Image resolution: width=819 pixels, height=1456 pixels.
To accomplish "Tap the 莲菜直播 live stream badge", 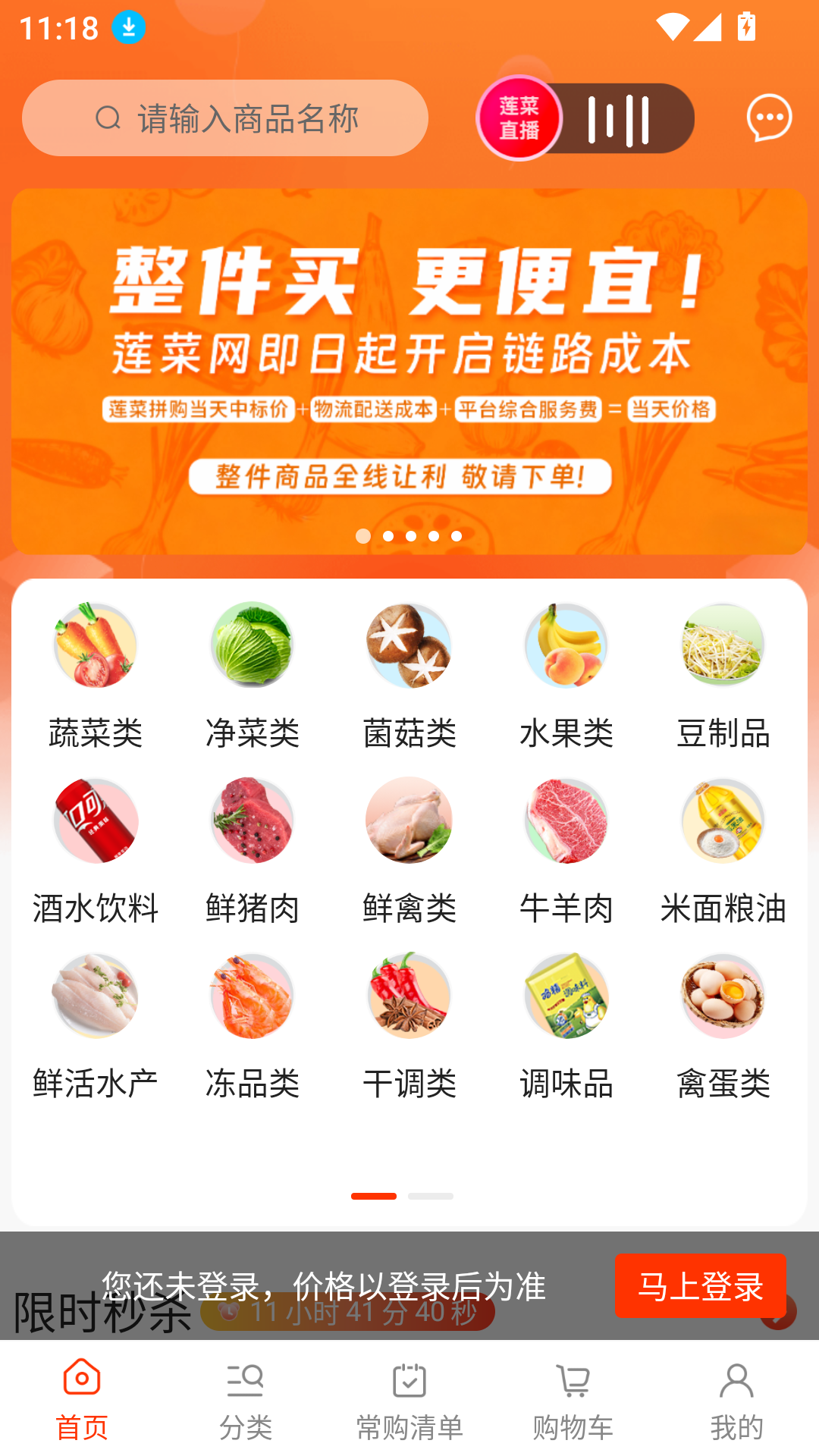I will coord(518,118).
